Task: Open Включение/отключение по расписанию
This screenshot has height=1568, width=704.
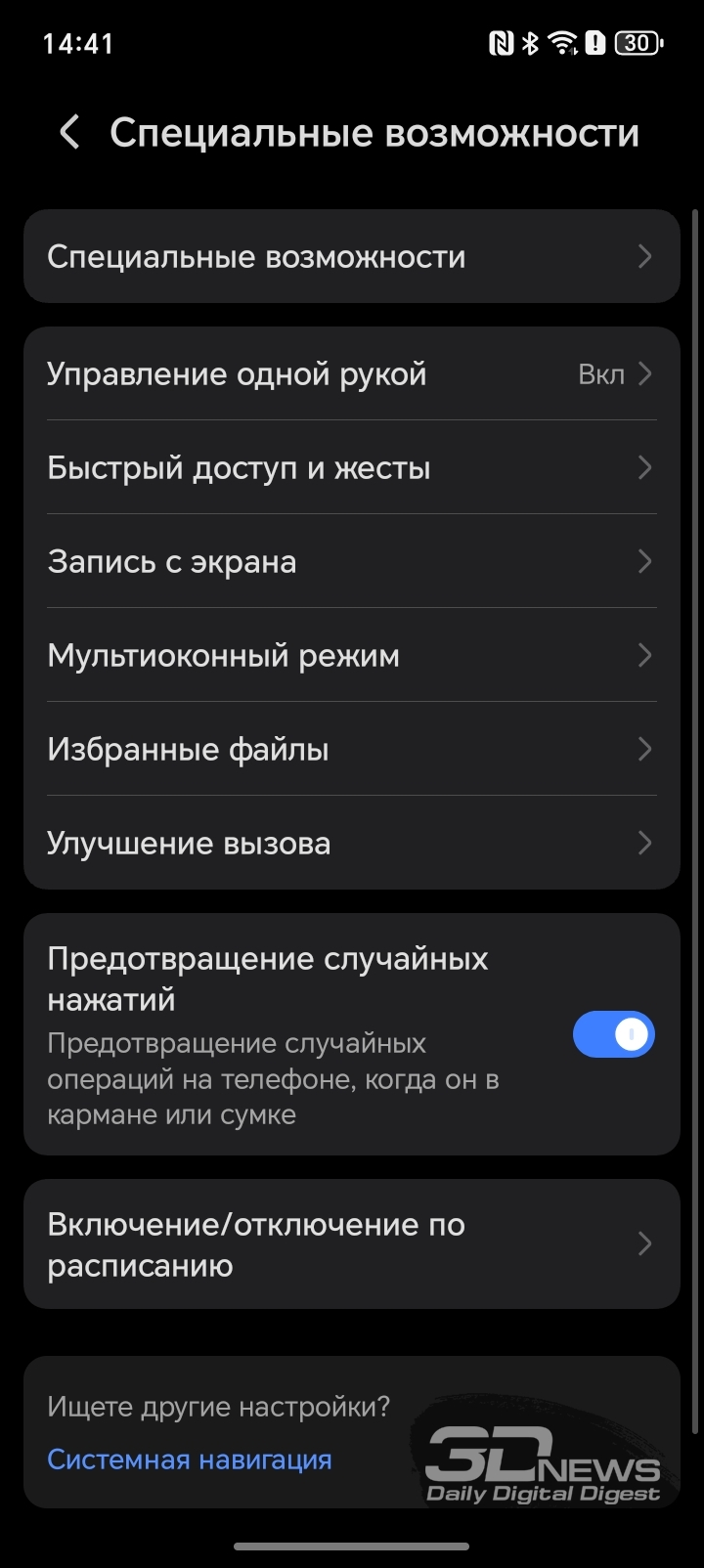Action: click(x=350, y=1244)
